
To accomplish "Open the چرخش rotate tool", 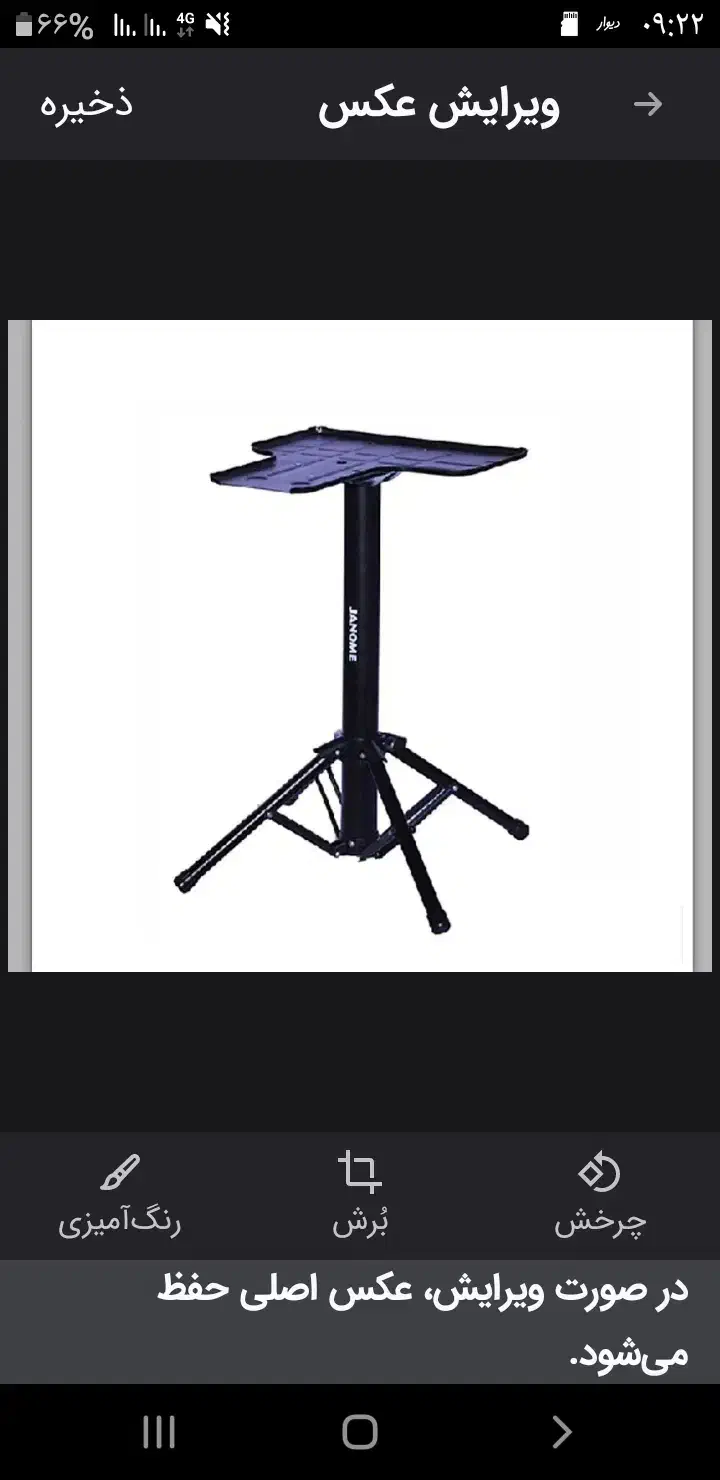I will (600, 1194).
